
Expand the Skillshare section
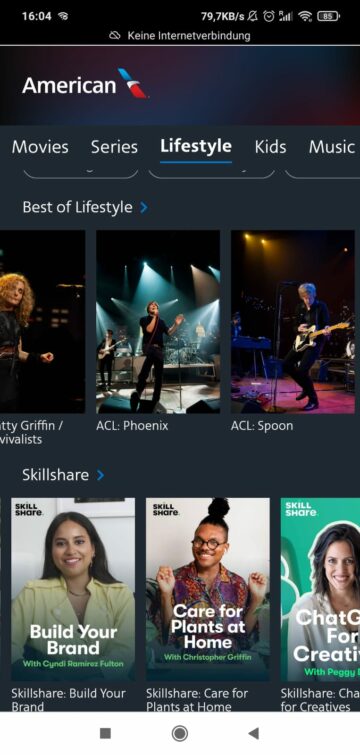pyautogui.click(x=101, y=475)
